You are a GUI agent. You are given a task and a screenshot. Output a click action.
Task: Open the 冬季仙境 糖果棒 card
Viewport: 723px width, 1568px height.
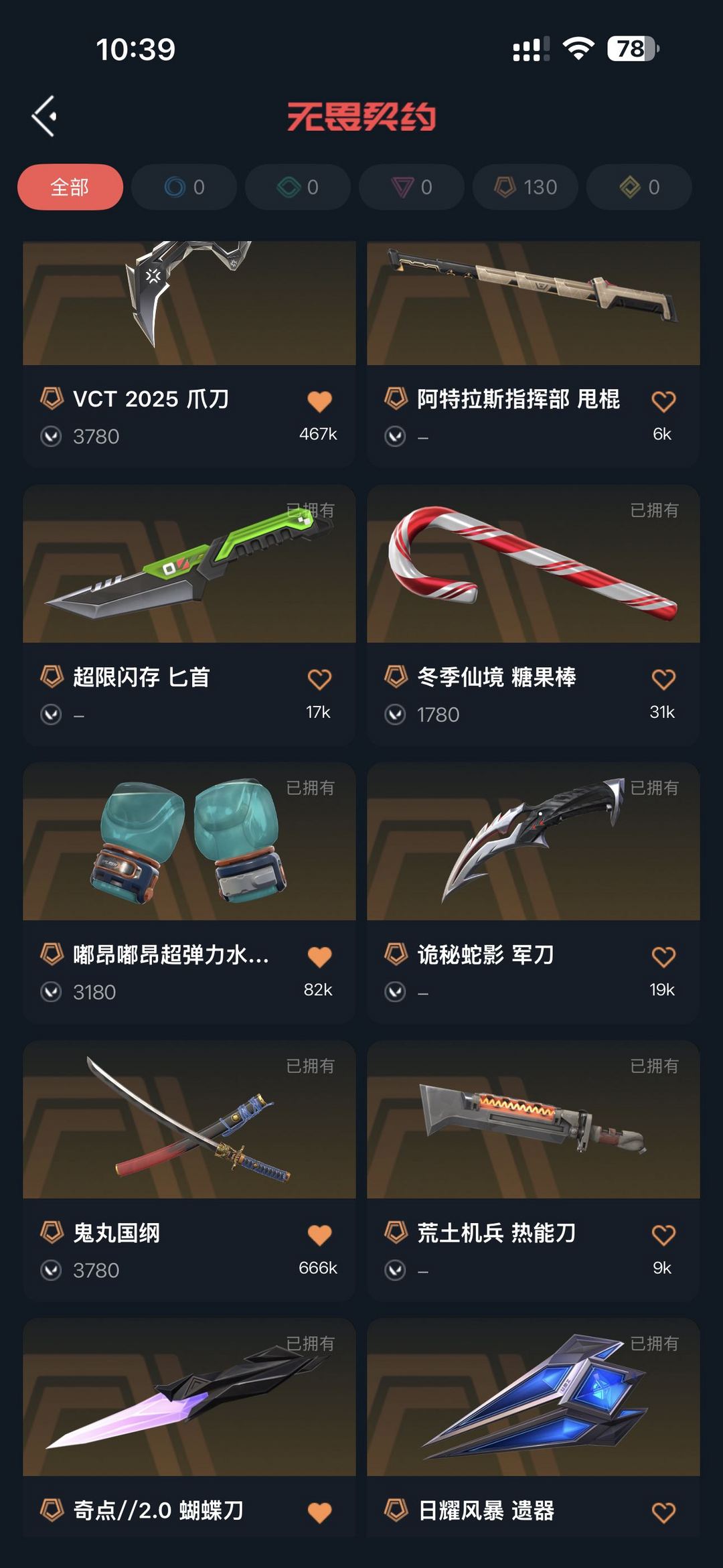[533, 564]
